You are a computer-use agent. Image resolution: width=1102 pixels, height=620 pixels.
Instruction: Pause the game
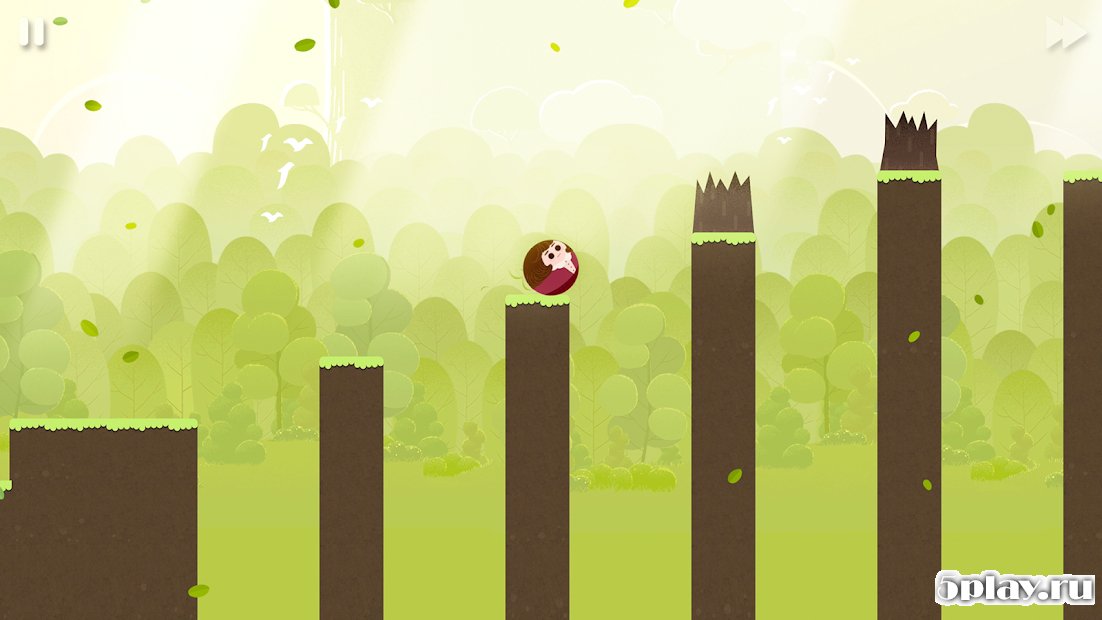[x=33, y=33]
